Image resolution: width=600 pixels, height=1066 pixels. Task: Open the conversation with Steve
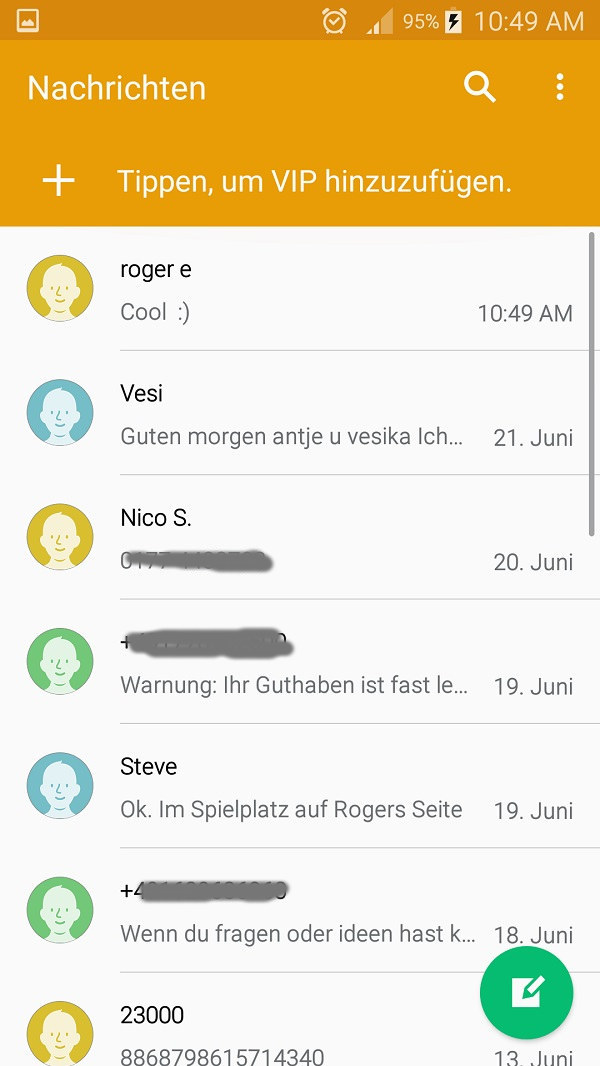pos(340,788)
